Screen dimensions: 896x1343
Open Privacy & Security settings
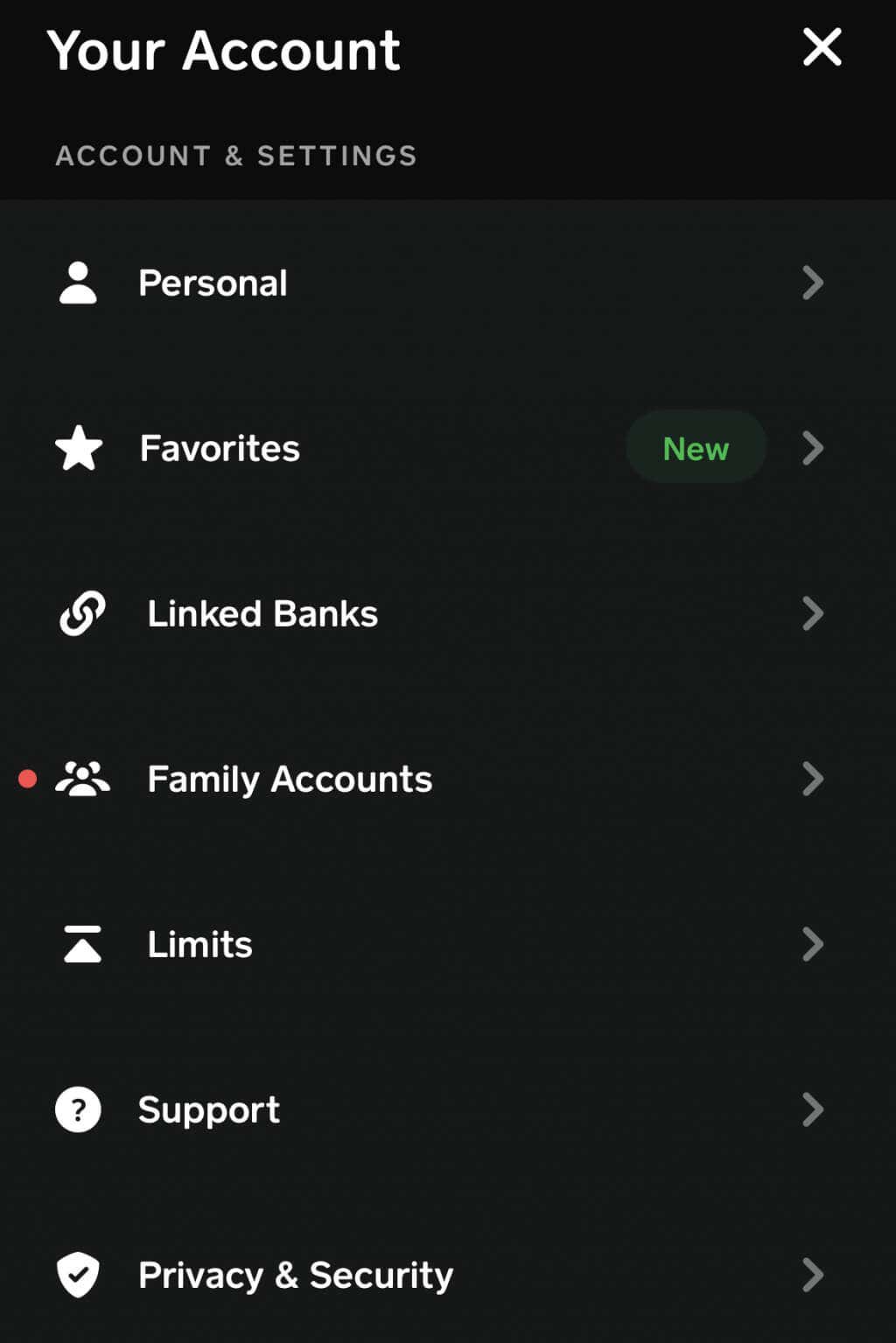tap(294, 1275)
